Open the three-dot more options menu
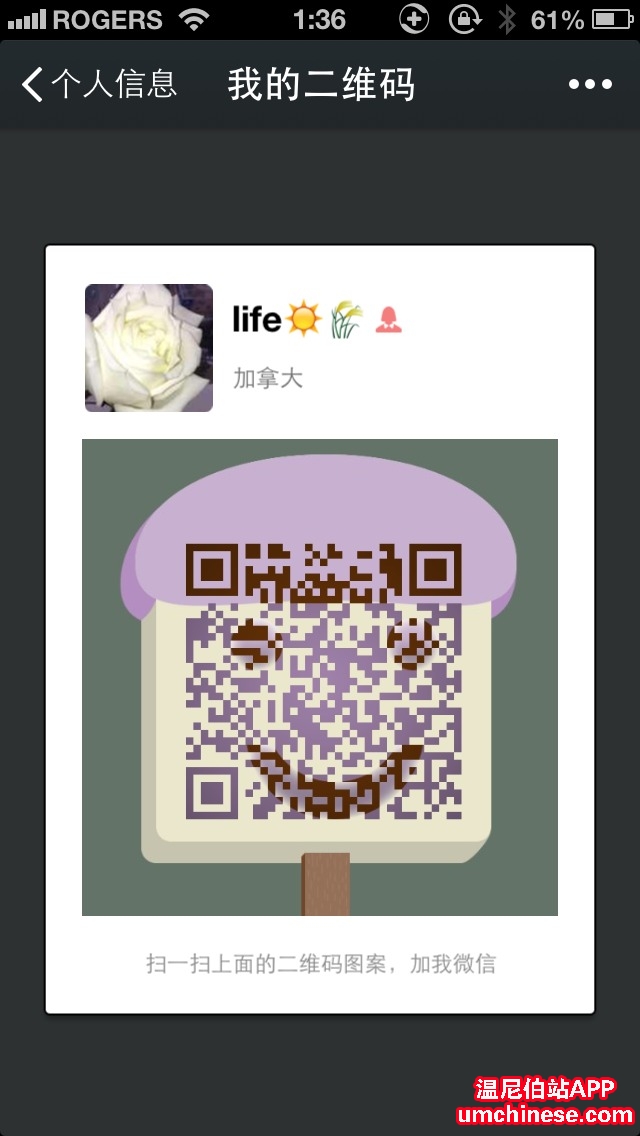The image size is (640, 1136). pos(590,85)
